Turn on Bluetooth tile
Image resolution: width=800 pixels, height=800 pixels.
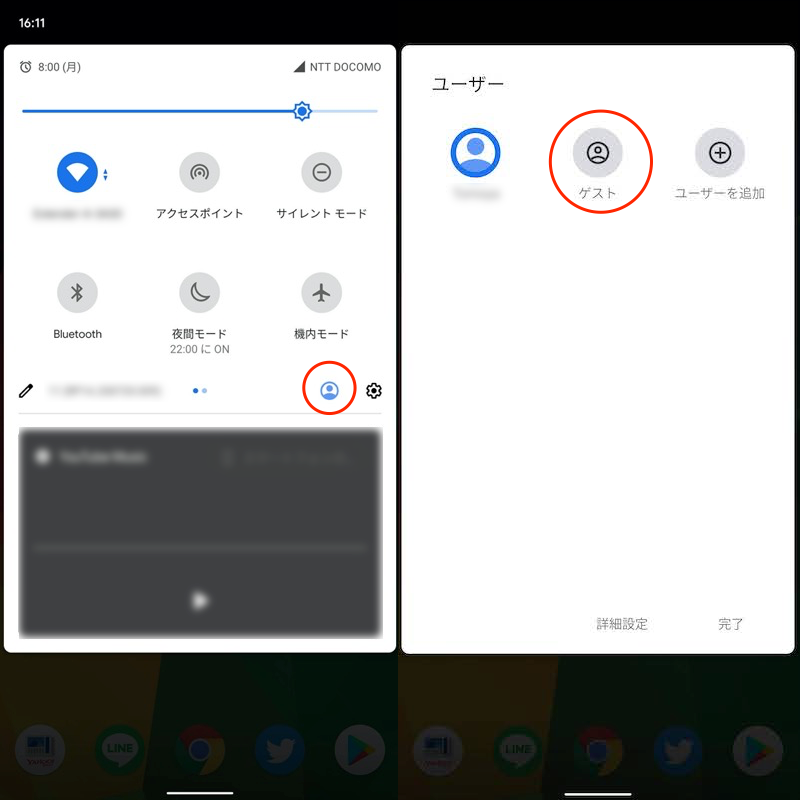coord(77,293)
